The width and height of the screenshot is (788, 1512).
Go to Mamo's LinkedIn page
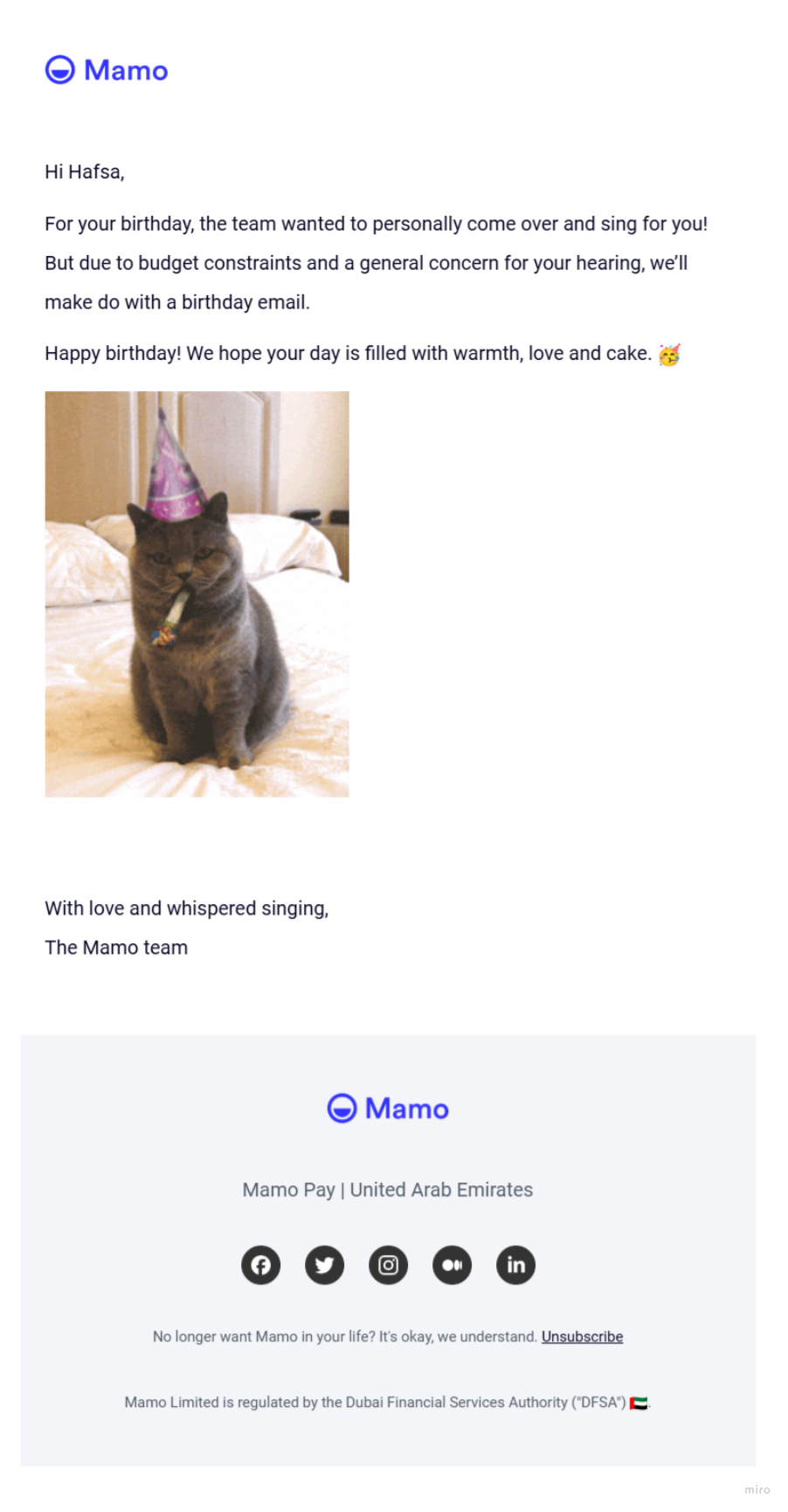point(515,1264)
